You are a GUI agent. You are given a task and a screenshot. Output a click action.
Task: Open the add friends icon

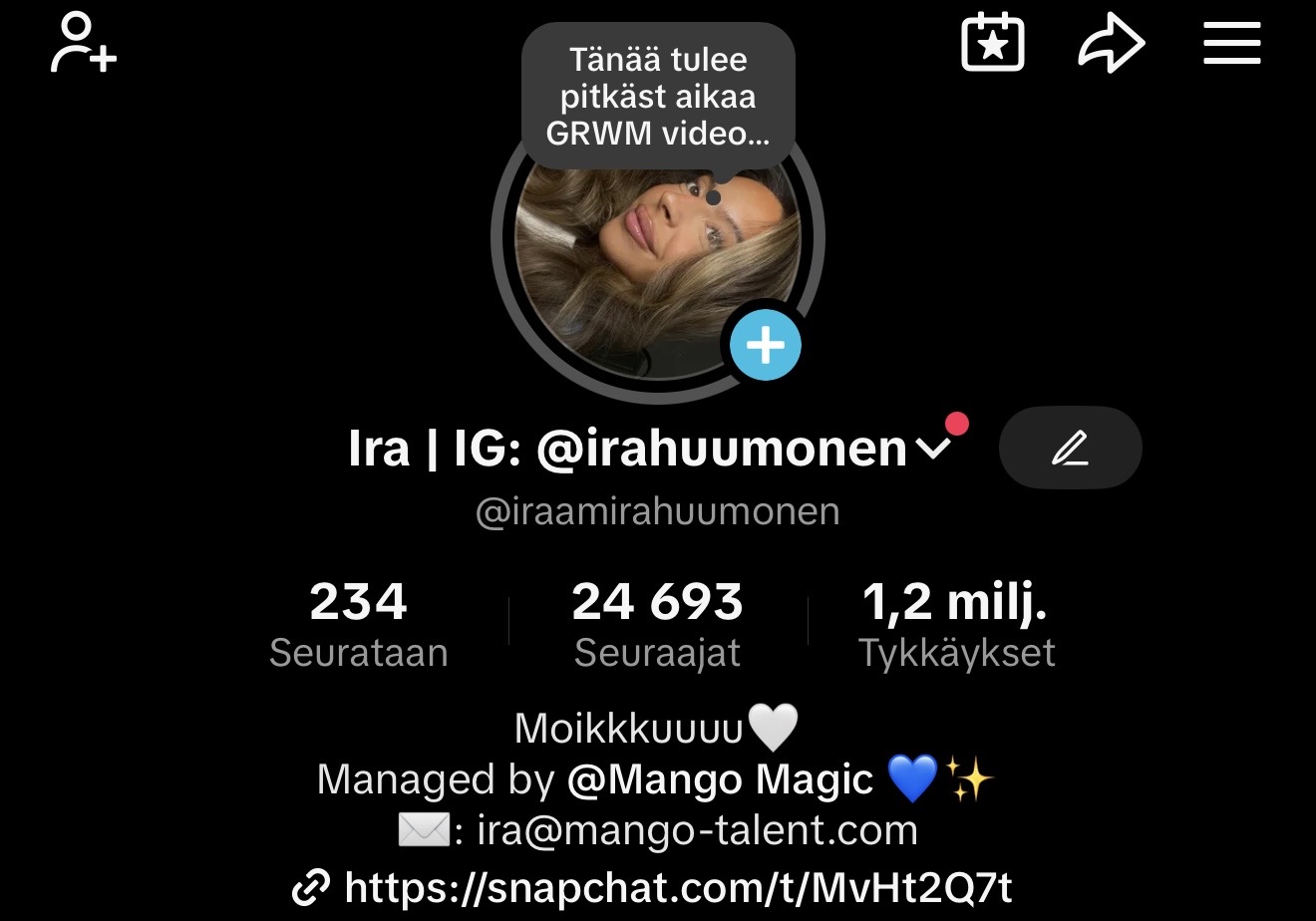(x=84, y=43)
